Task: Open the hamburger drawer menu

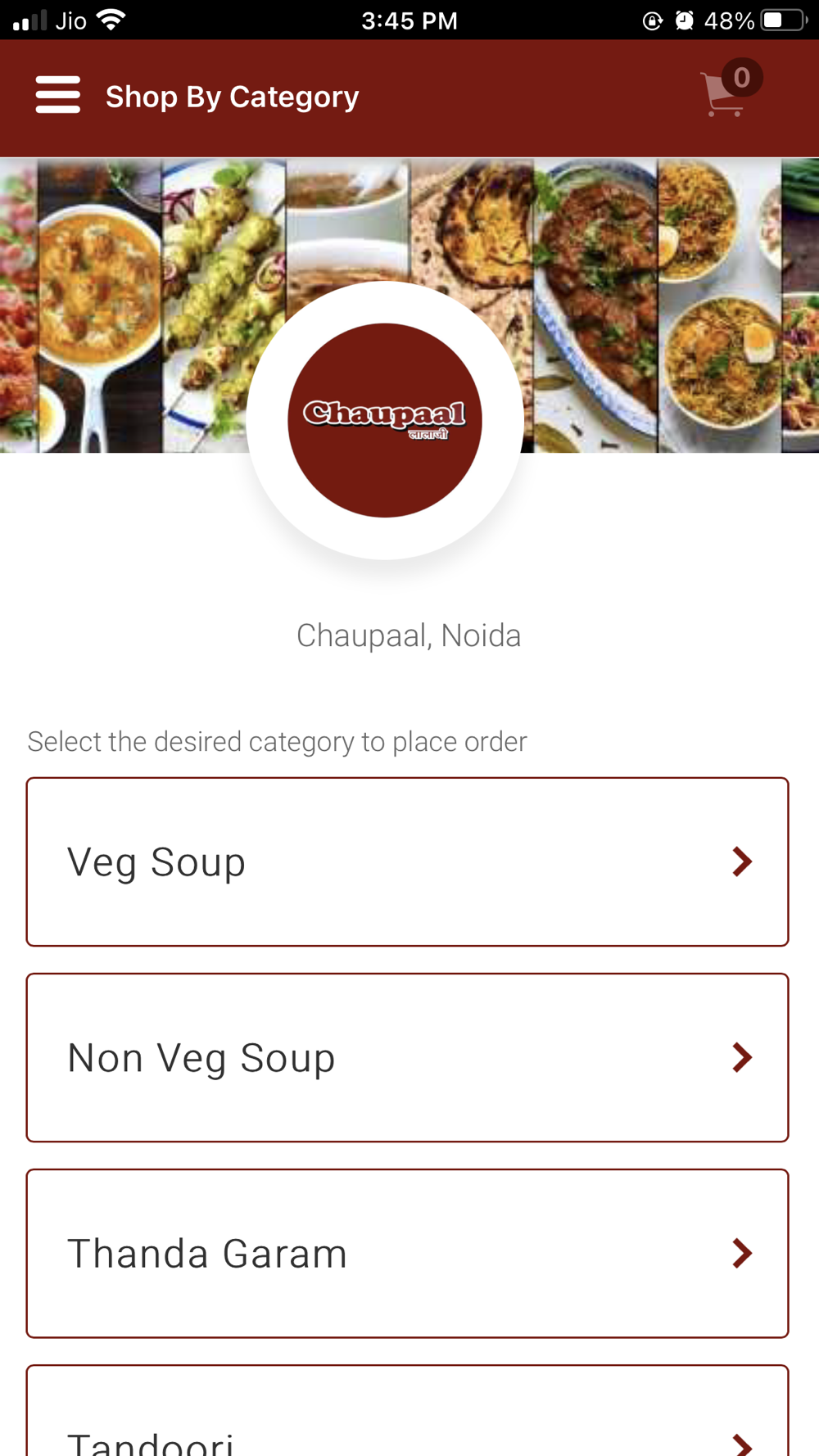Action: pyautogui.click(x=57, y=95)
